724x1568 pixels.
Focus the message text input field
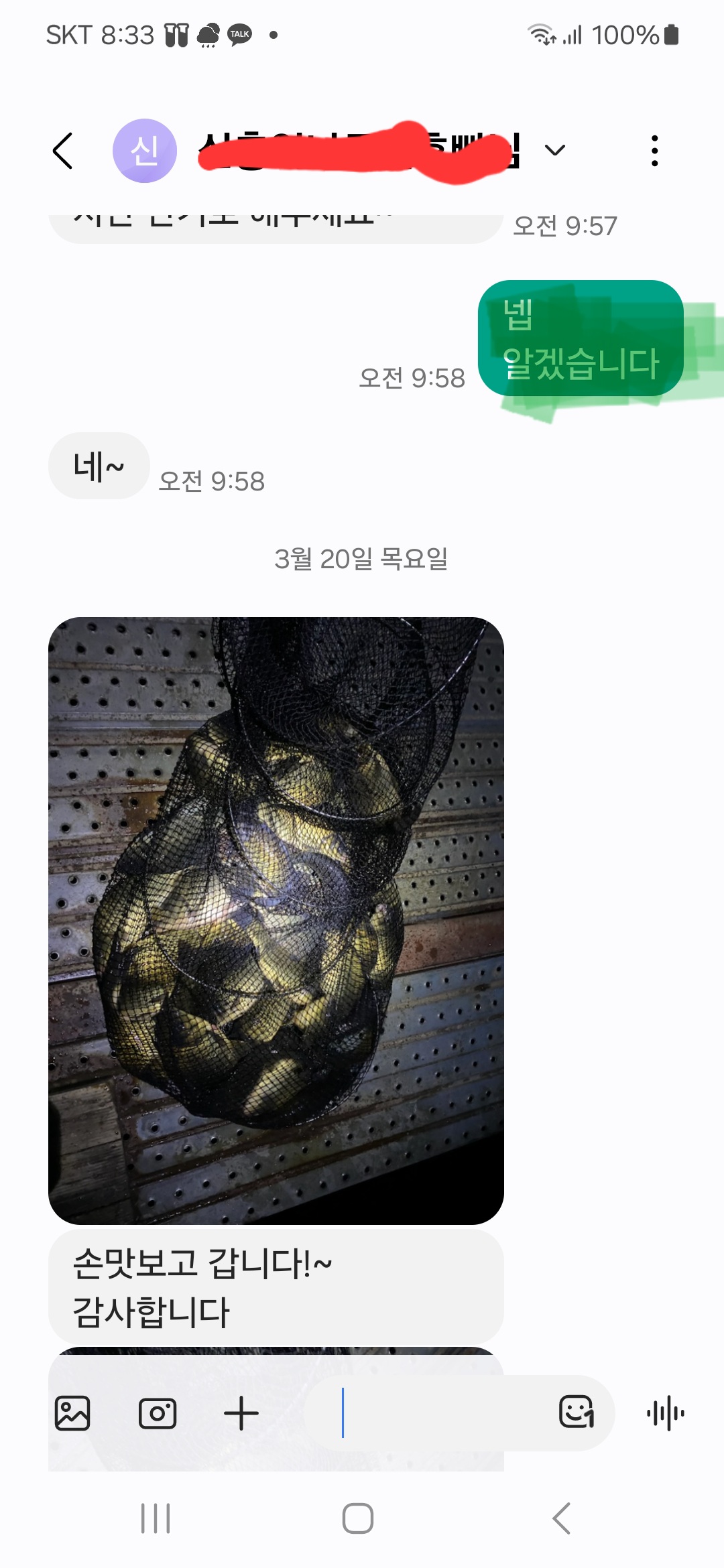[436, 1413]
